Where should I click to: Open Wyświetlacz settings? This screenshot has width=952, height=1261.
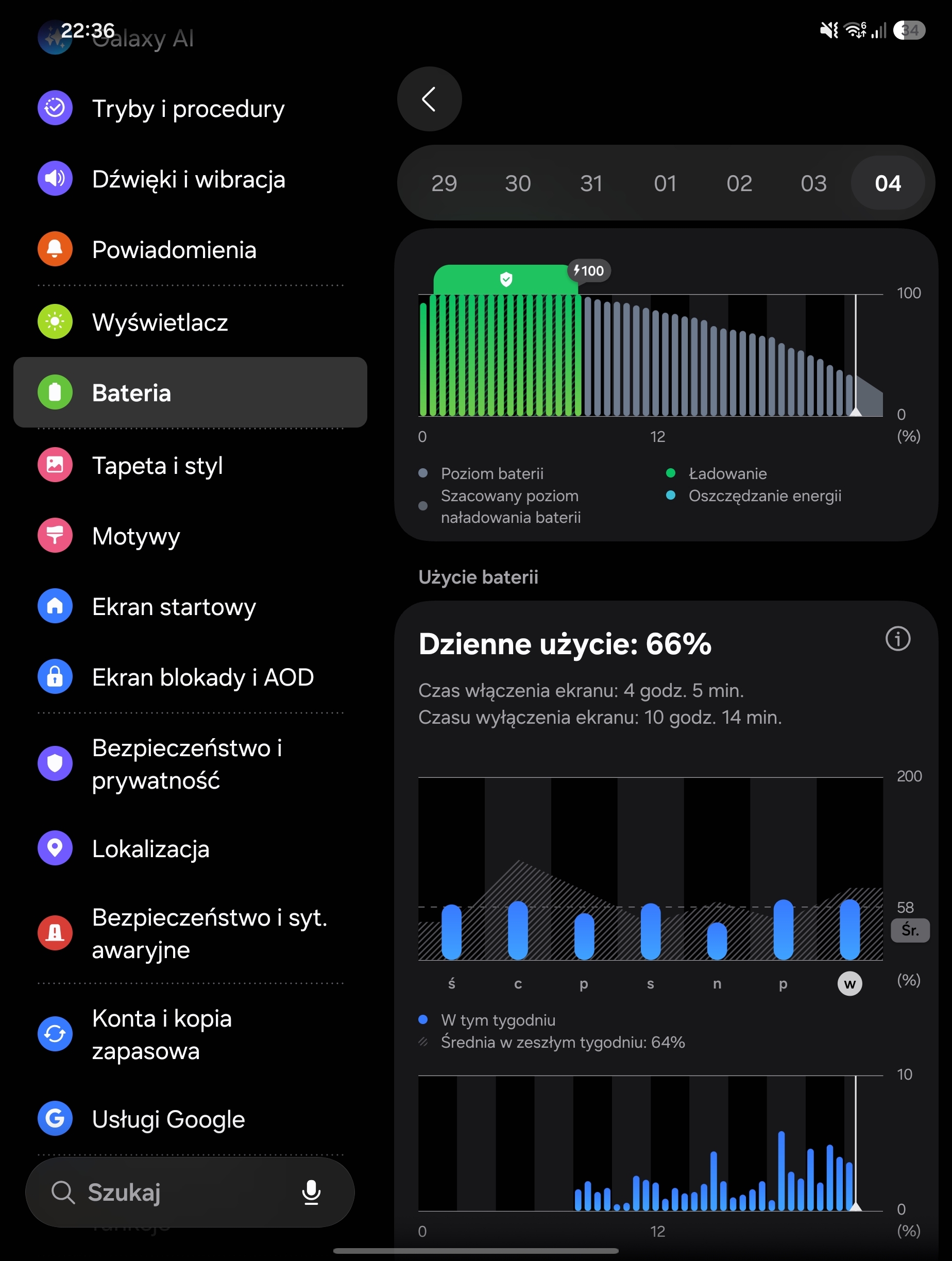(190, 322)
